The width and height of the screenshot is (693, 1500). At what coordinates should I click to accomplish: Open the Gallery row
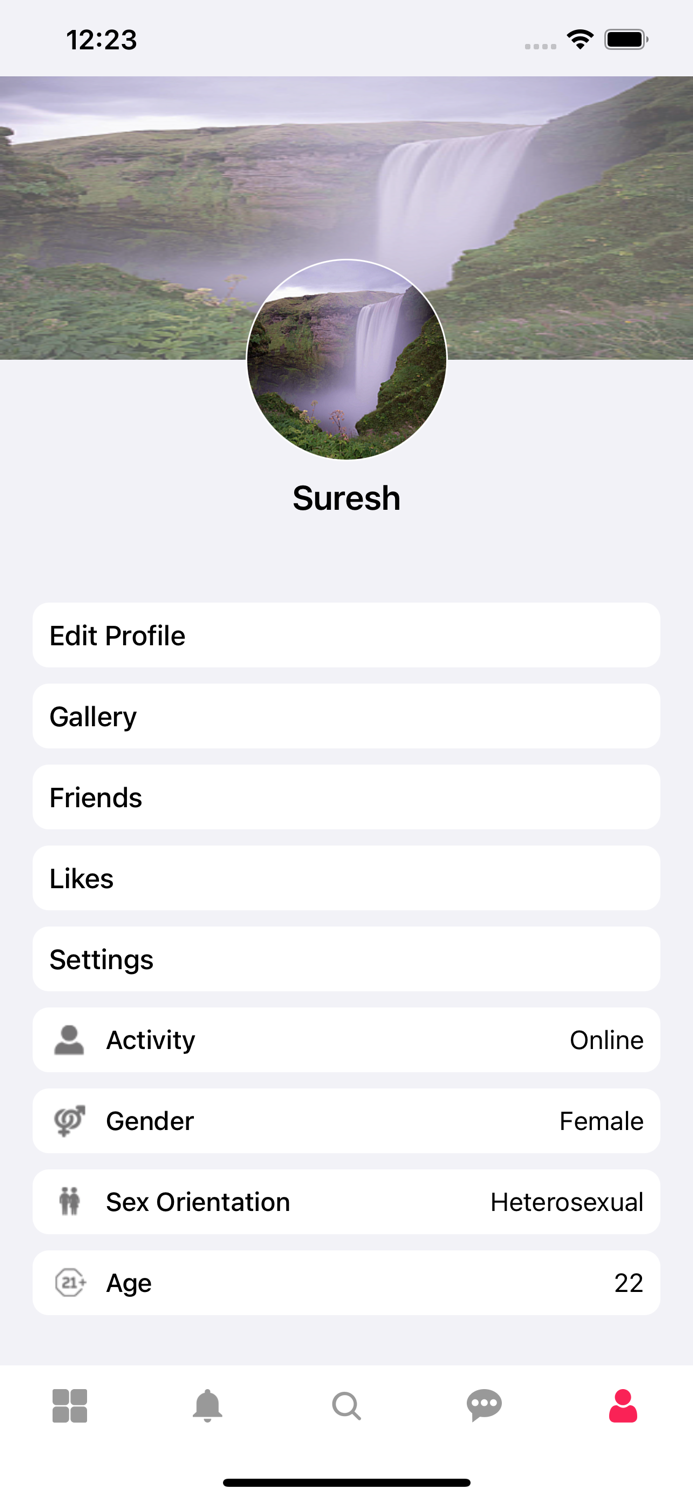click(x=346, y=716)
